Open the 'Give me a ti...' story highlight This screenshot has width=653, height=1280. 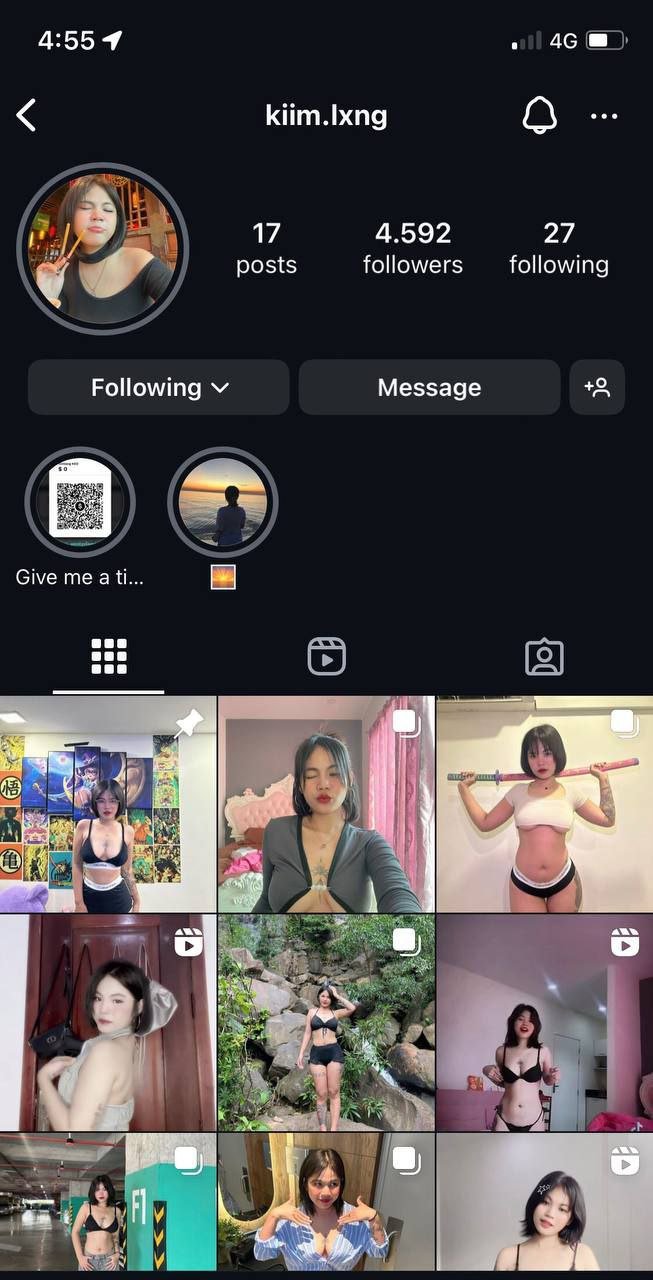click(80, 502)
